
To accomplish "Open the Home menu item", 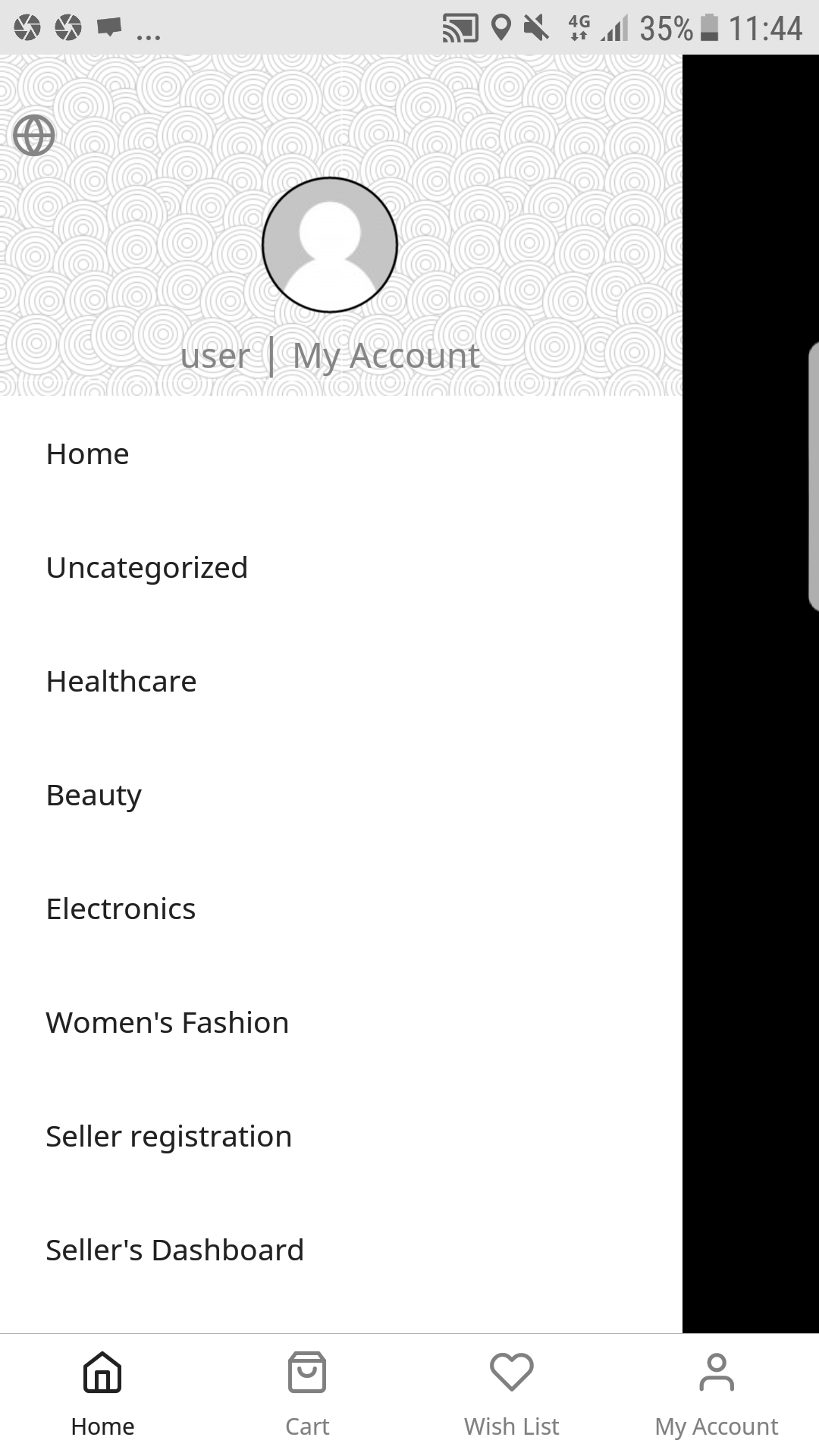I will 86,453.
